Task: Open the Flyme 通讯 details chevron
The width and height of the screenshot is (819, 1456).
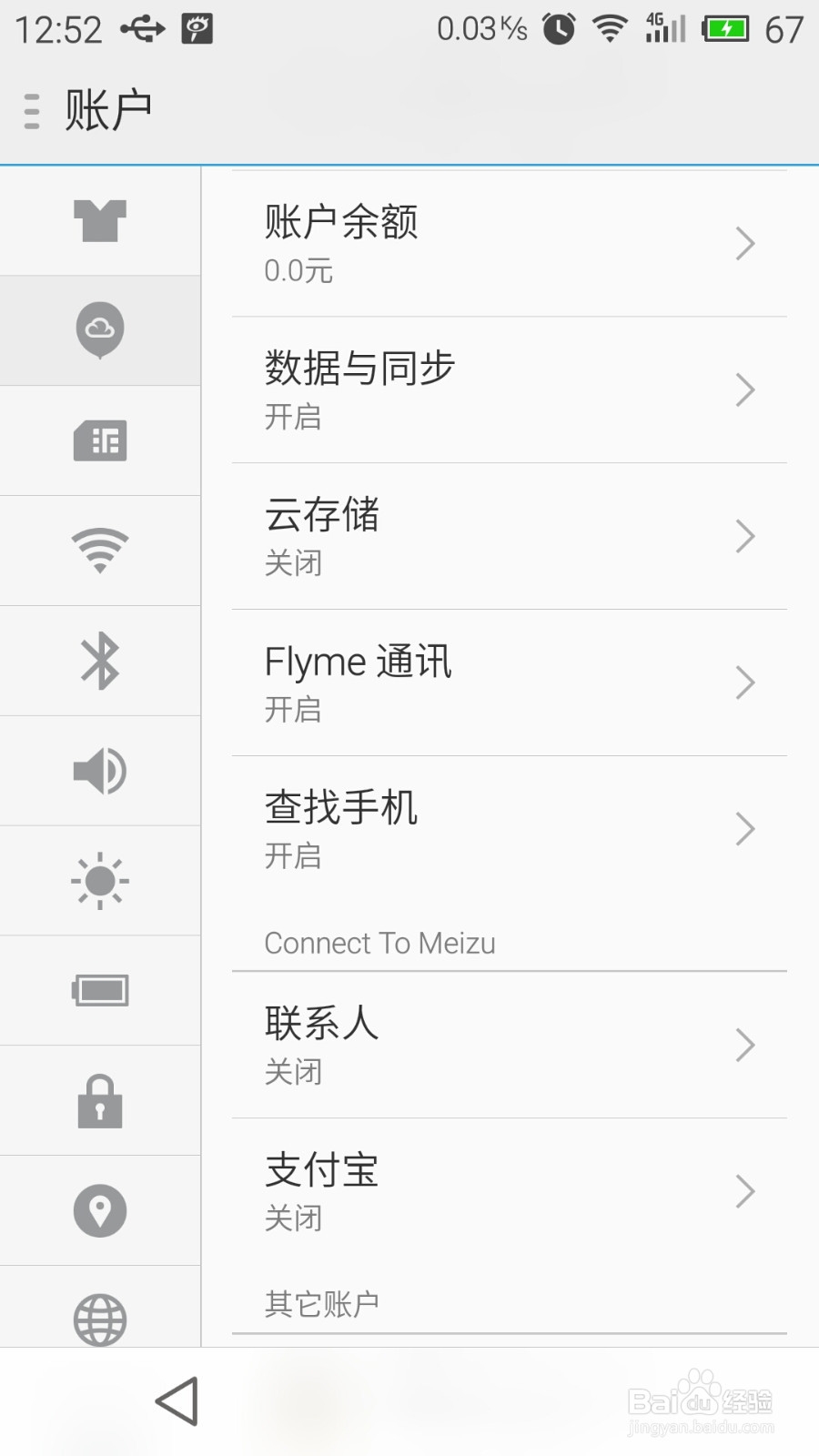Action: coord(746,682)
